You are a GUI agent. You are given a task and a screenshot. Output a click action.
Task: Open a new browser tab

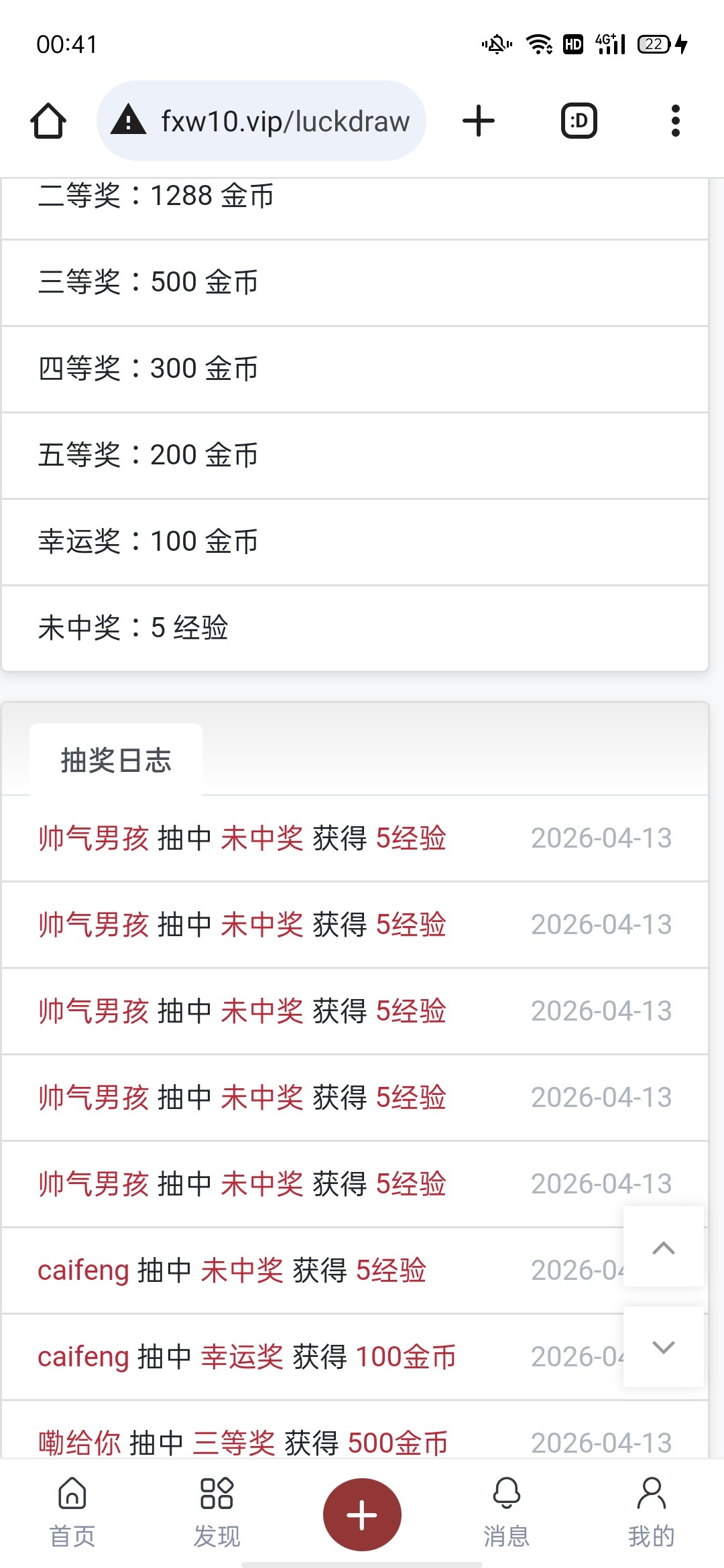[x=479, y=121]
